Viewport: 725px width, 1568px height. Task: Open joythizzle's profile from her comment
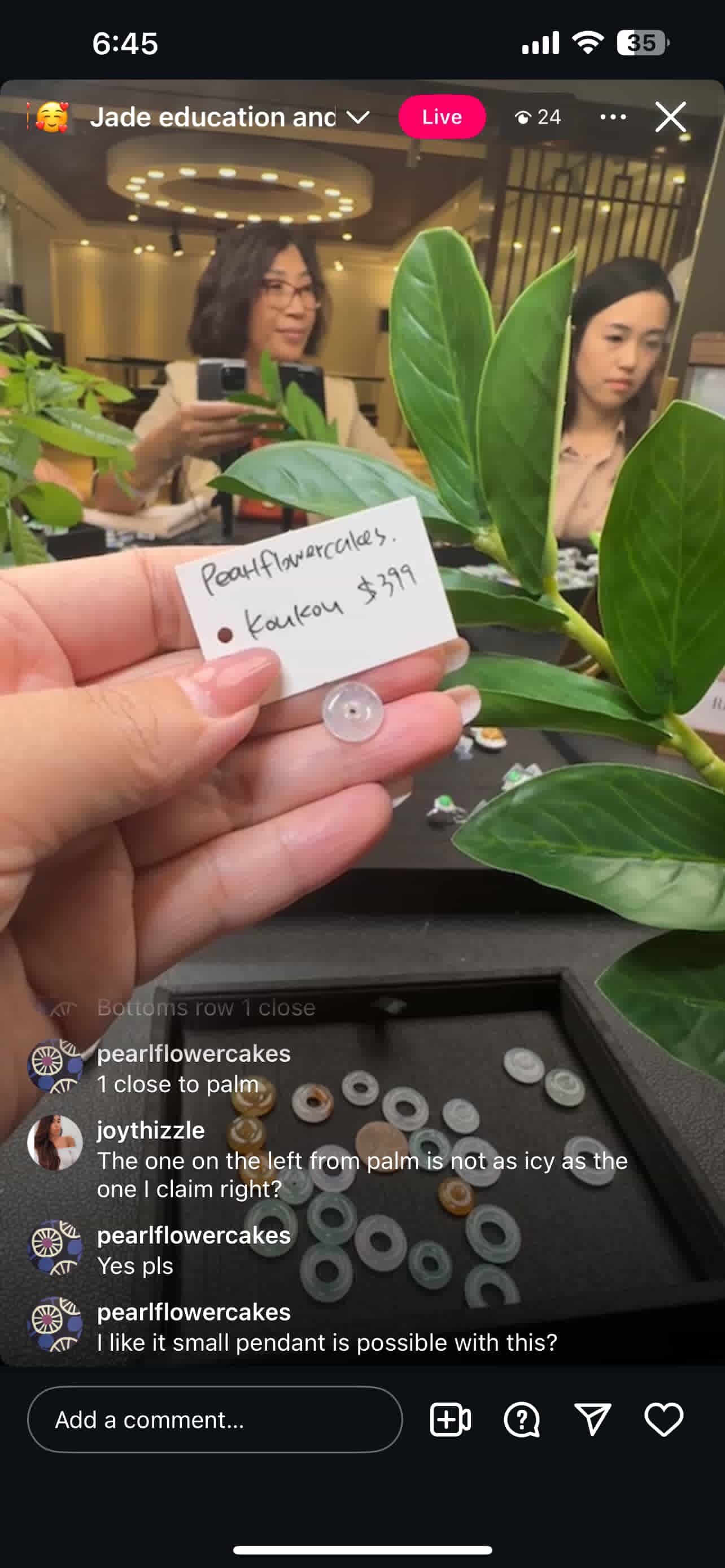(55, 1142)
